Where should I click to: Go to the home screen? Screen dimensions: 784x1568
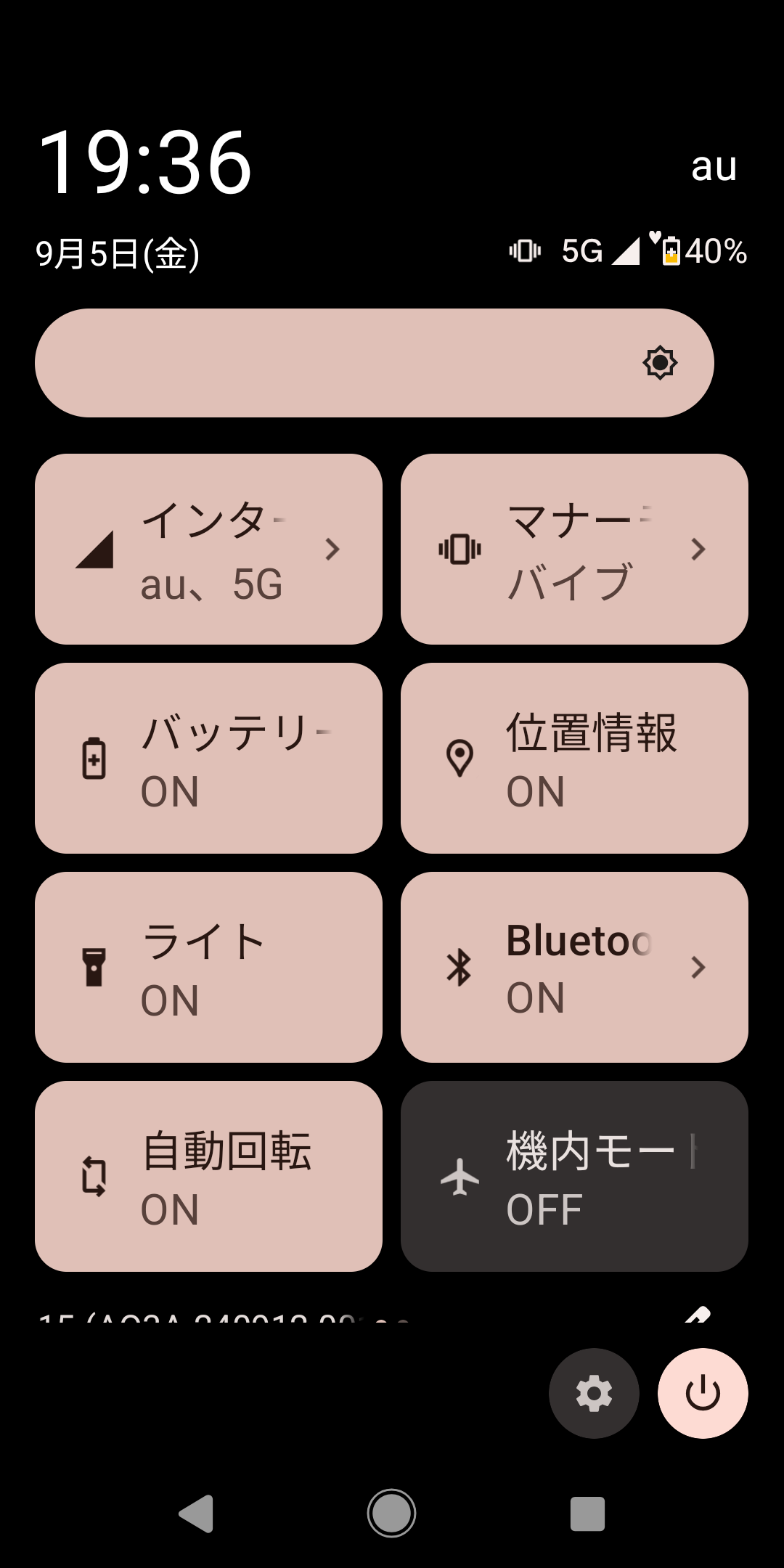click(x=391, y=1514)
